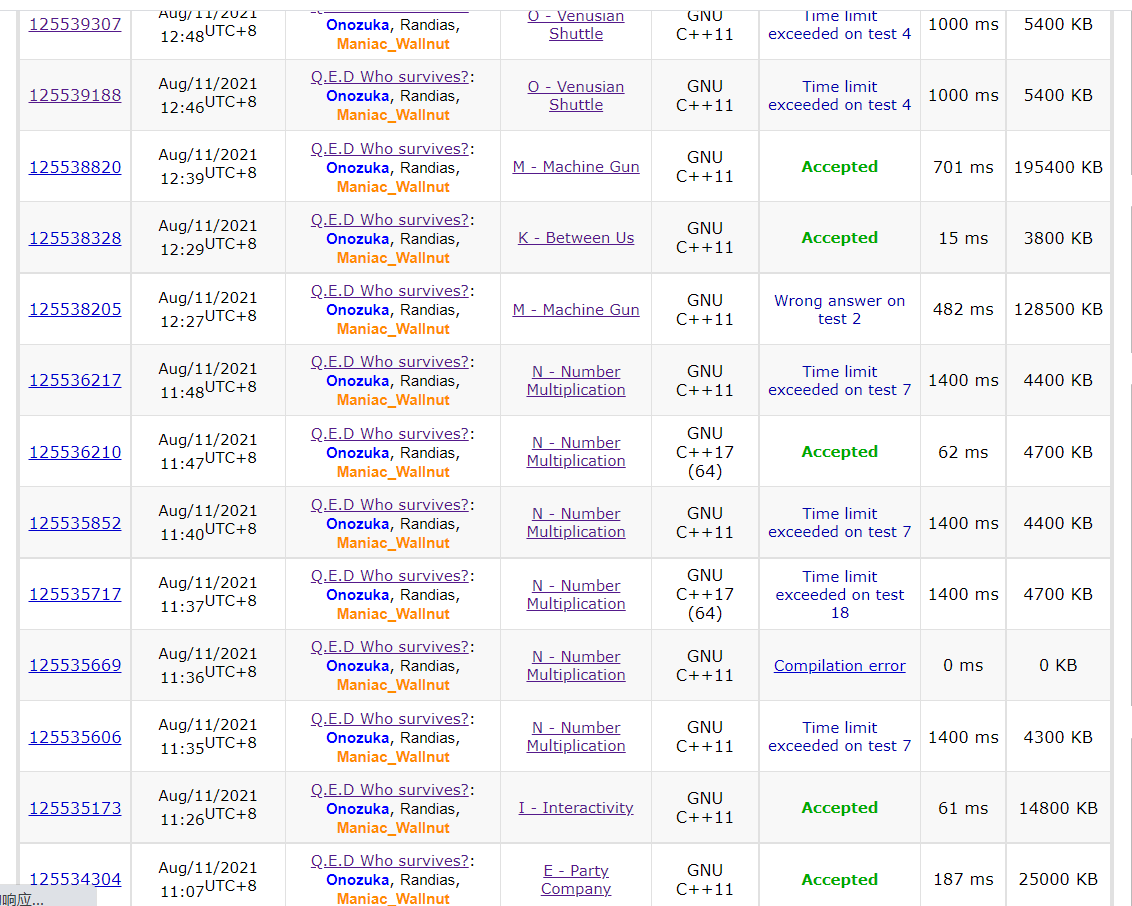Viewport: 1132px width, 906px height.
Task: Open submission 125536210
Action: tap(75, 452)
